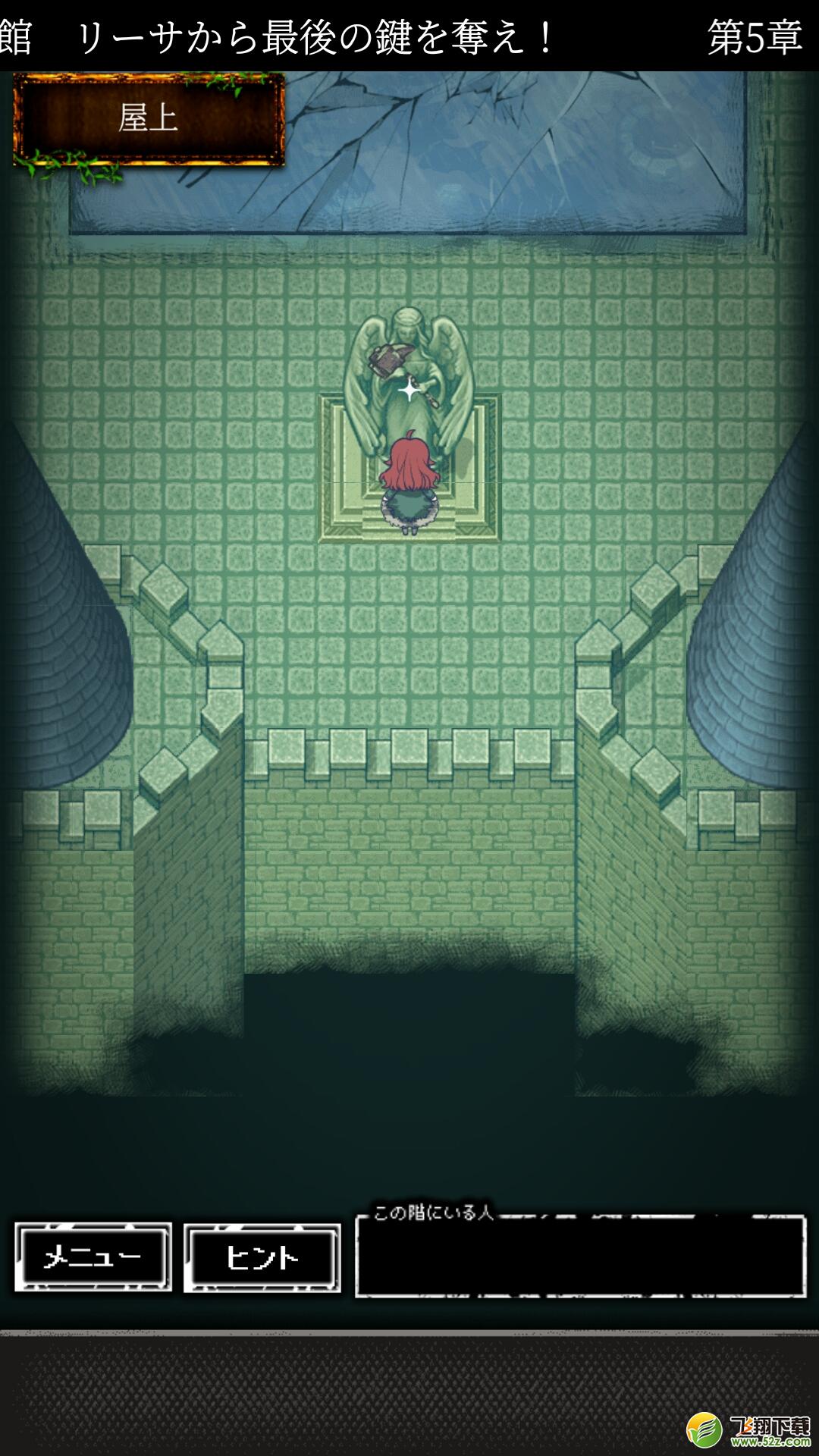Tap the ヒント hint button
The width and height of the screenshot is (819, 1456).
point(262,1257)
